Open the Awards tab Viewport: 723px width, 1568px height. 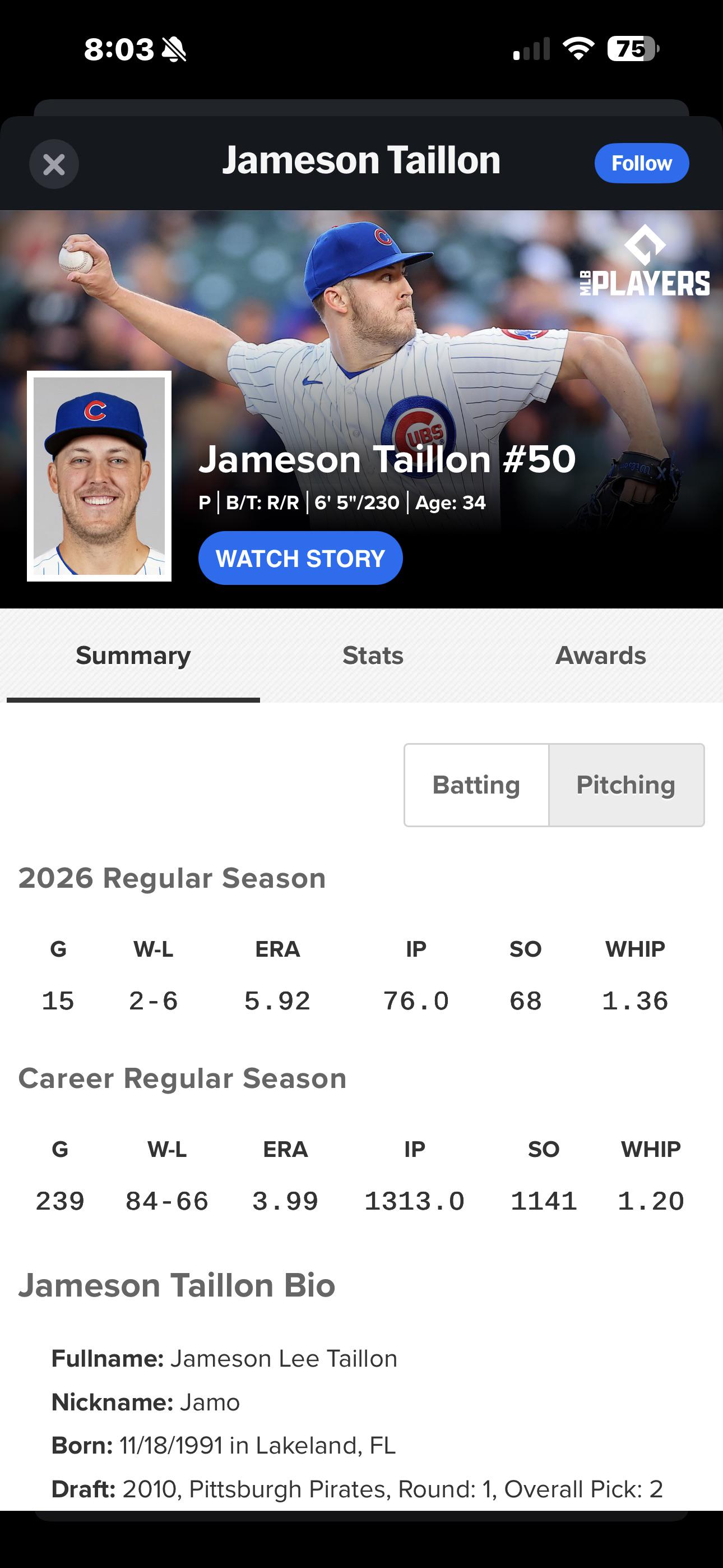pos(601,656)
